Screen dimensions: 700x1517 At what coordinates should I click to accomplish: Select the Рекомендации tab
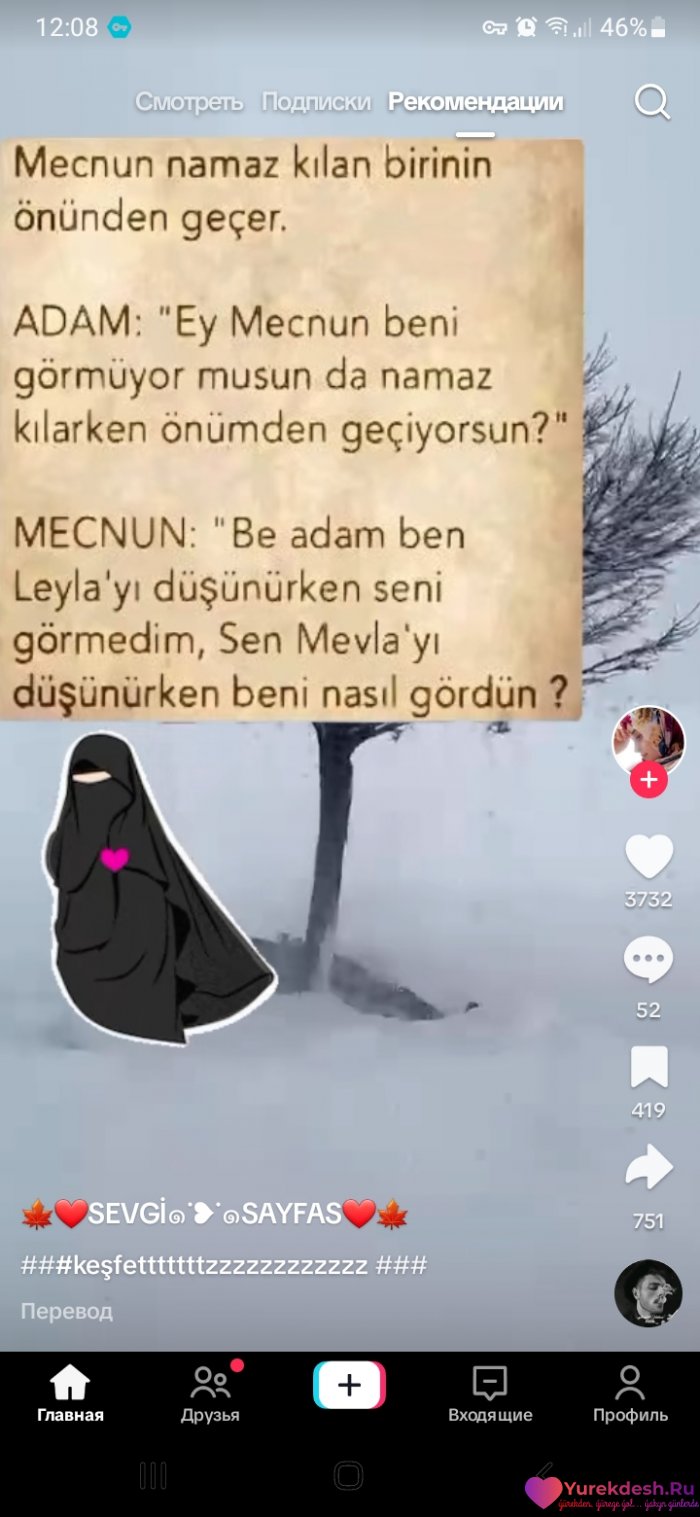click(475, 102)
